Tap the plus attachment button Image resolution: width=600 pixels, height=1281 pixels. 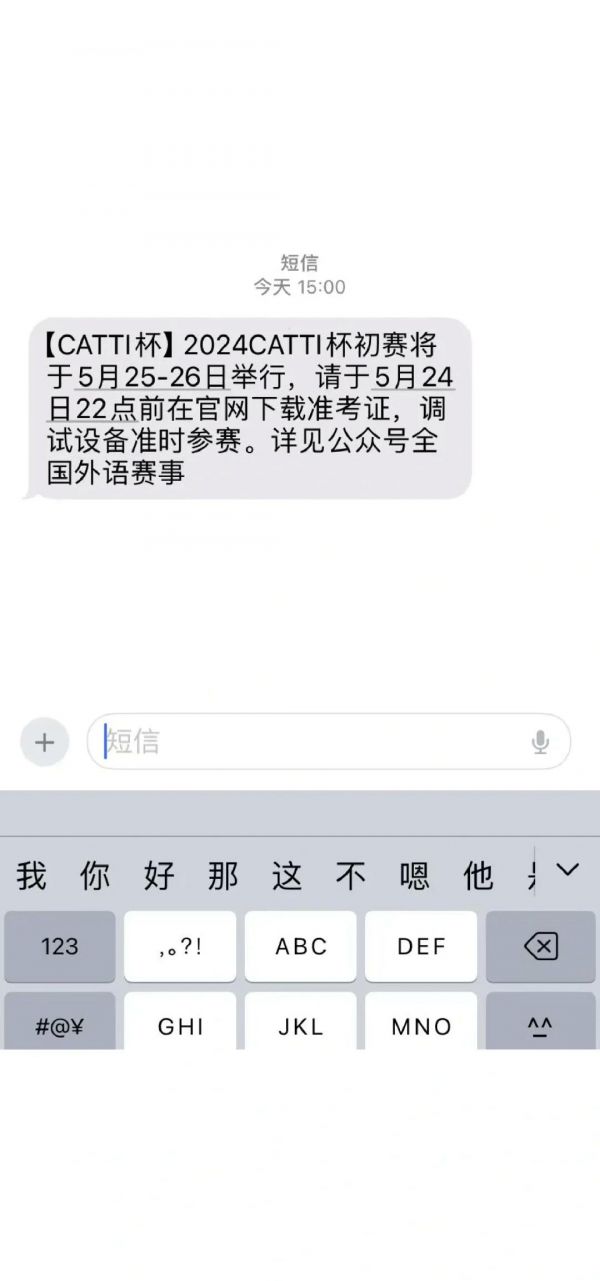click(44, 742)
